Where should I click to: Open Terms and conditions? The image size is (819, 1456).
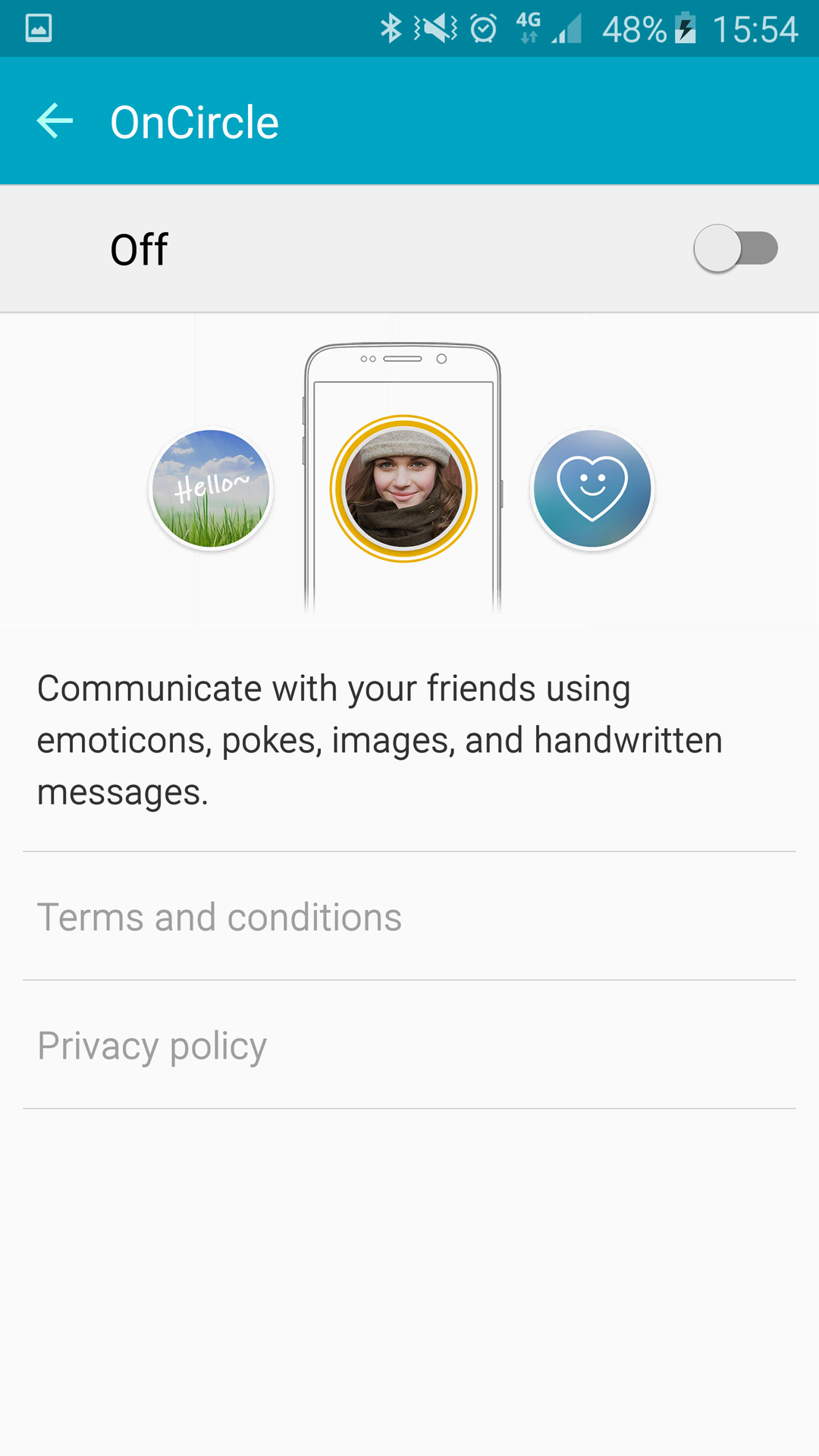(x=220, y=917)
